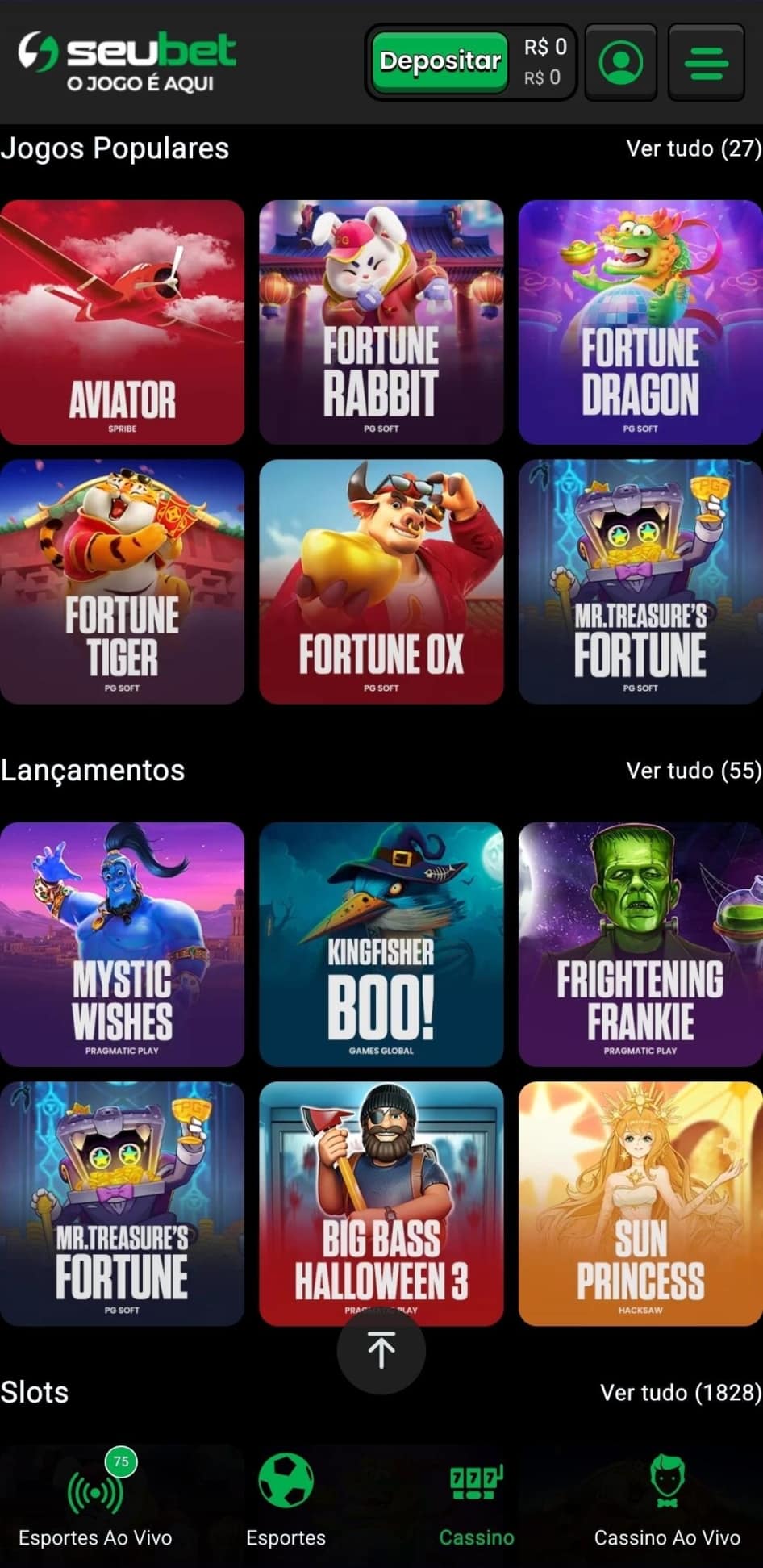Switch to the Cassino tab
Image resolution: width=763 pixels, height=1568 pixels.
pos(476,1537)
